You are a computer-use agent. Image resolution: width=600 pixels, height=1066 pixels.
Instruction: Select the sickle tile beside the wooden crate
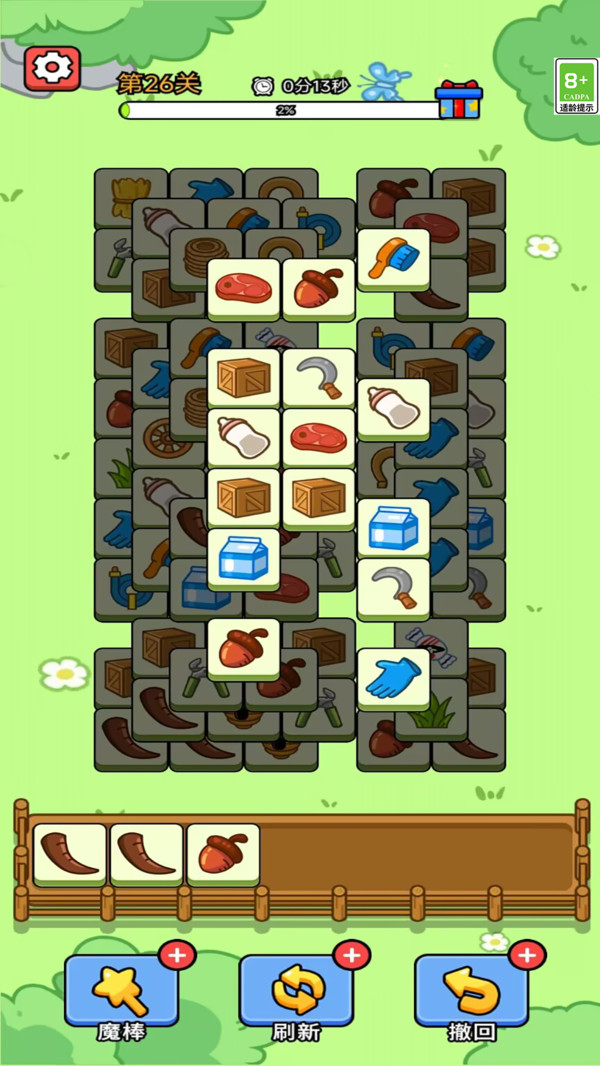319,379
